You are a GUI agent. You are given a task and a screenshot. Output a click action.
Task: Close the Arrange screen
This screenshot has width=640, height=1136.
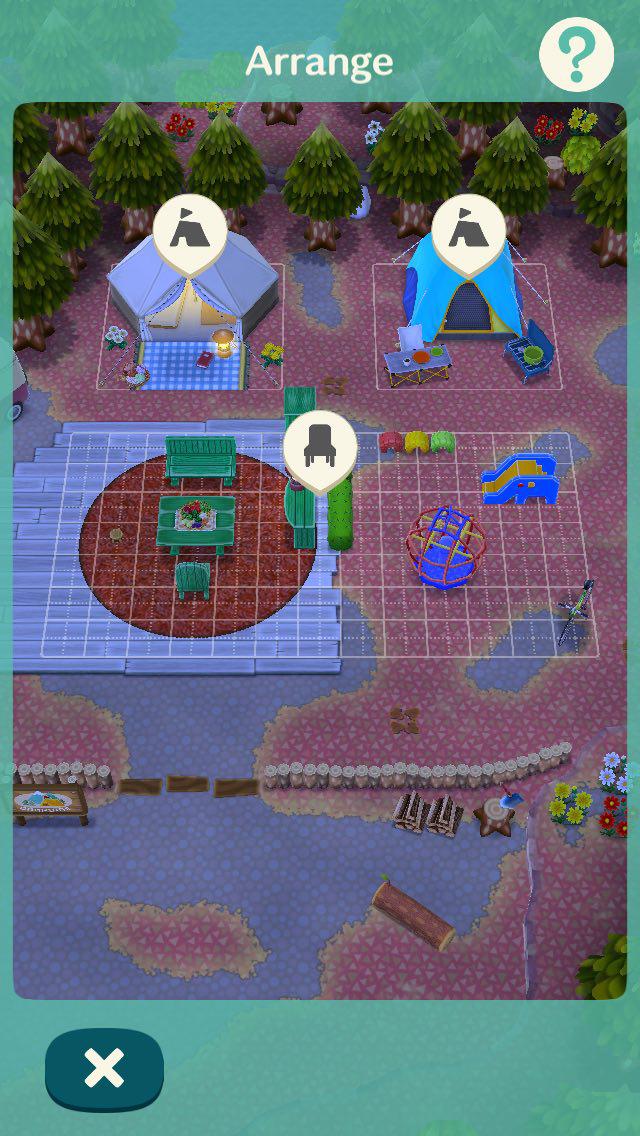(x=104, y=1068)
